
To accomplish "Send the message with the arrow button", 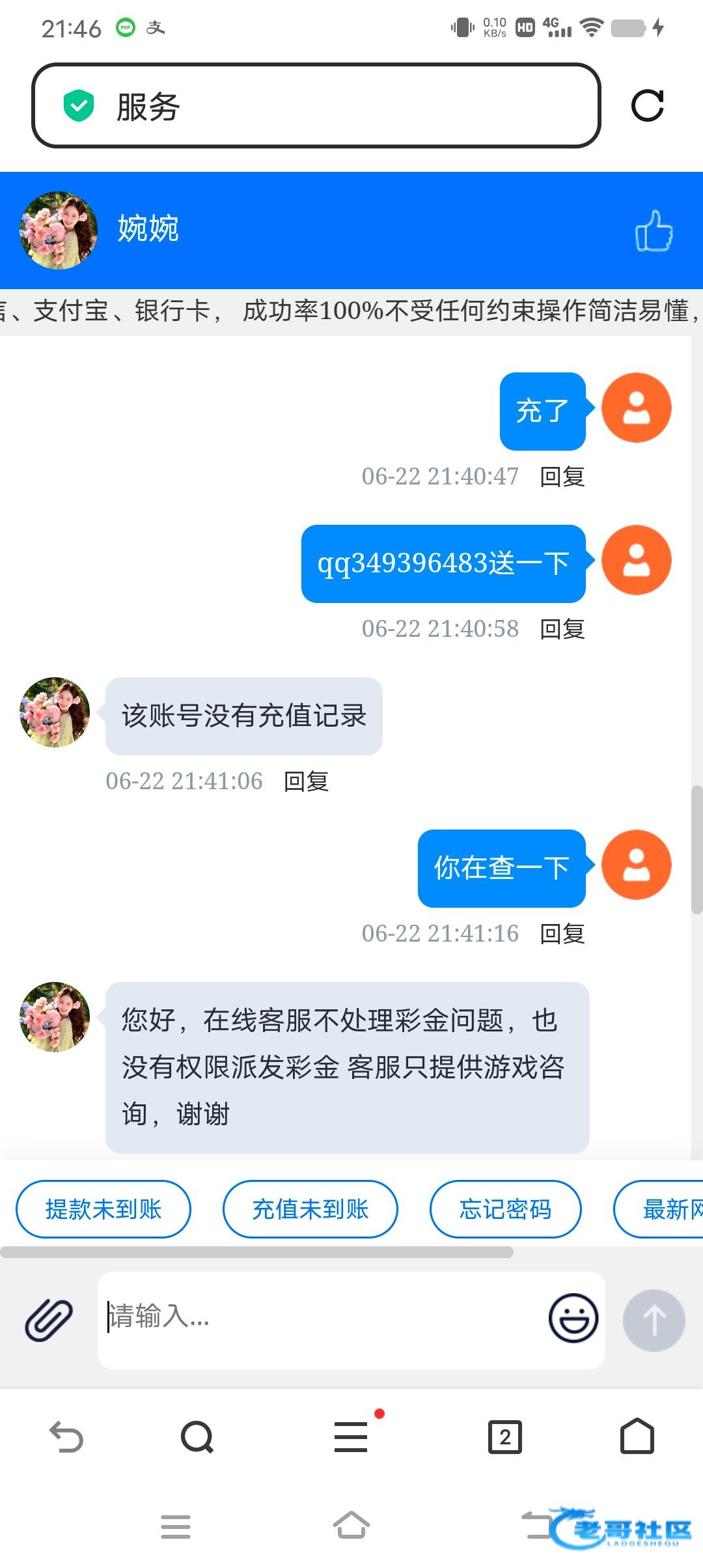I will pos(654,1320).
